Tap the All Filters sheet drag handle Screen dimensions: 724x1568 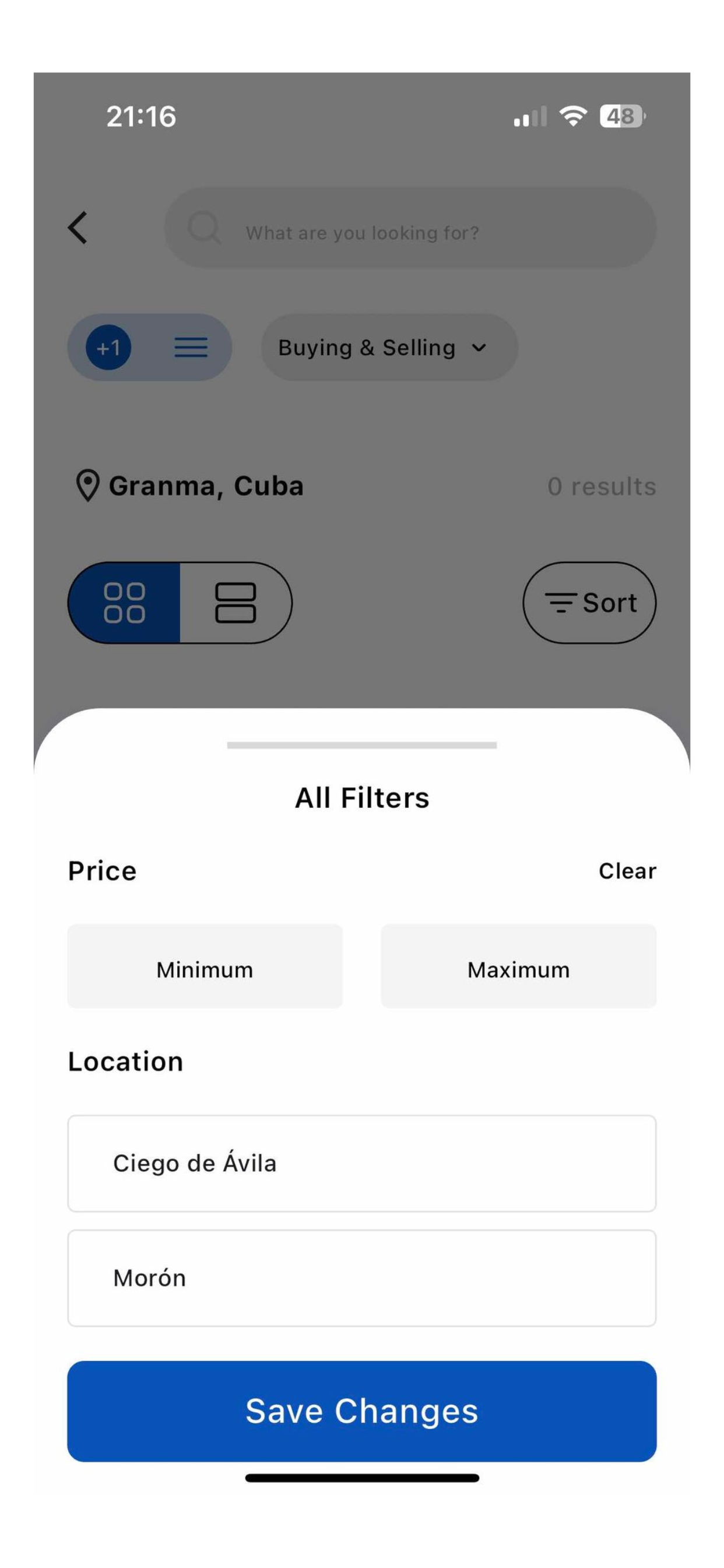361,745
